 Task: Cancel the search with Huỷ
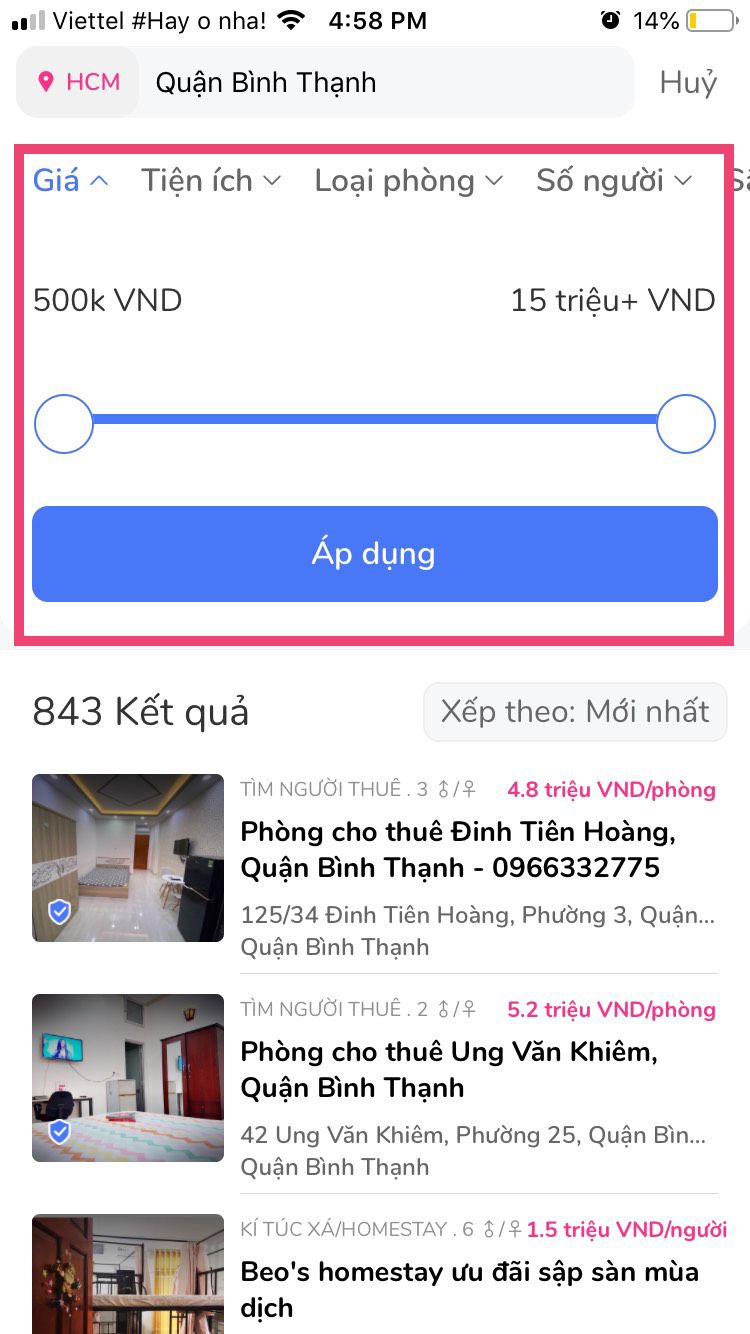point(688,82)
